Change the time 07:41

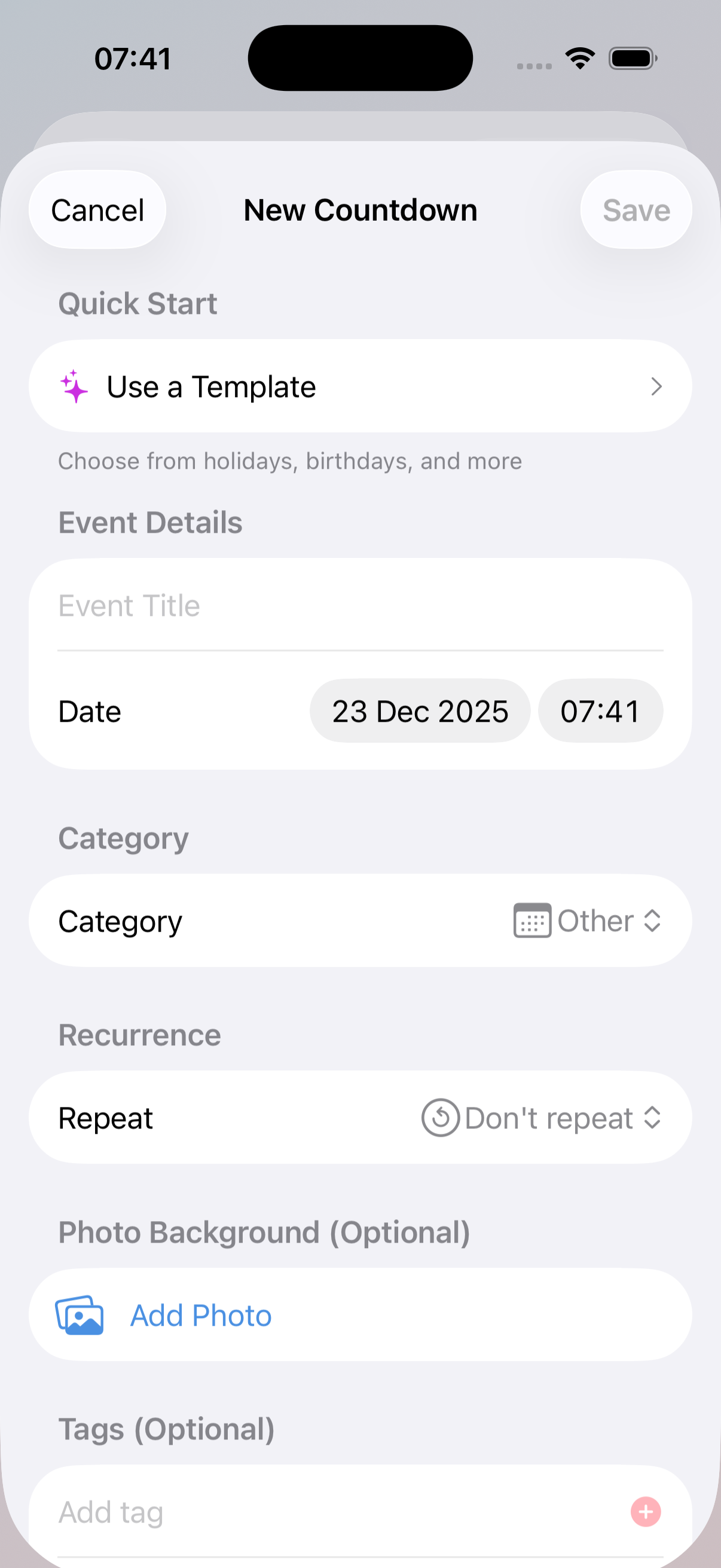(x=600, y=711)
